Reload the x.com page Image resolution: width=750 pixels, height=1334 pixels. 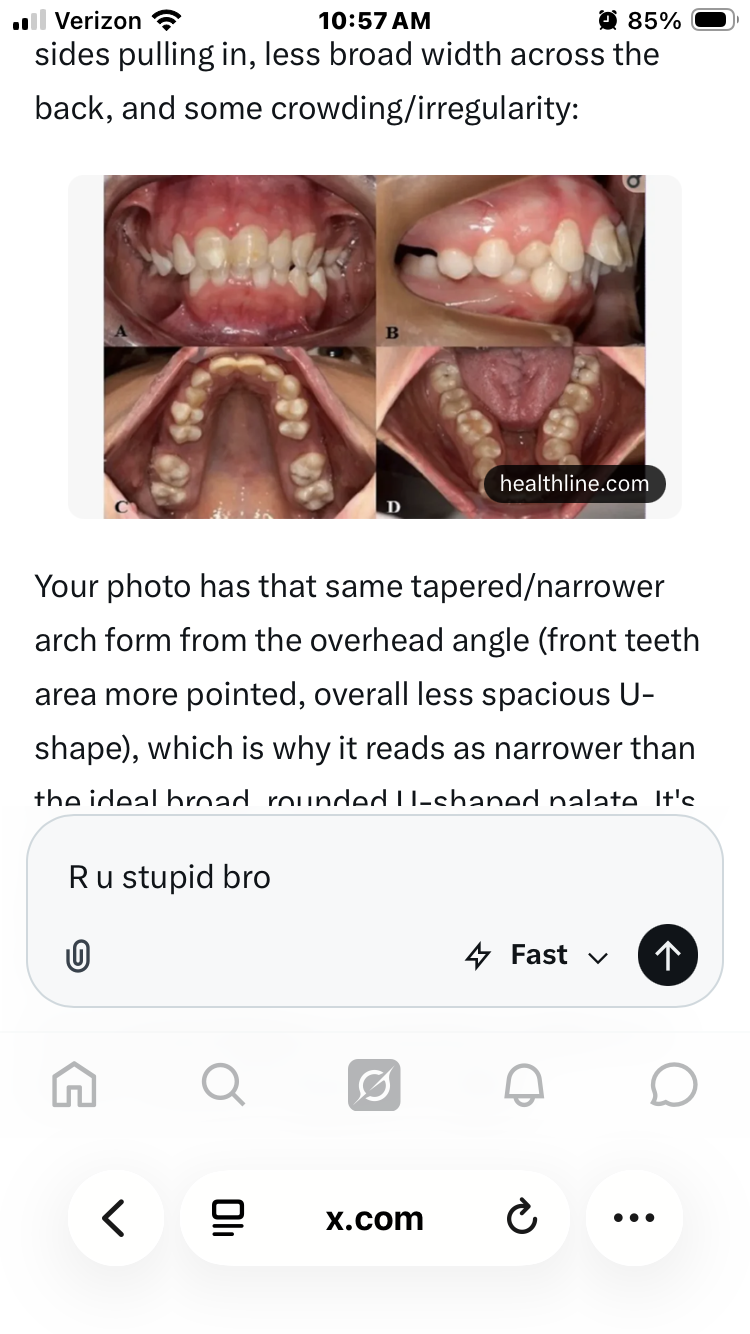pos(521,1218)
